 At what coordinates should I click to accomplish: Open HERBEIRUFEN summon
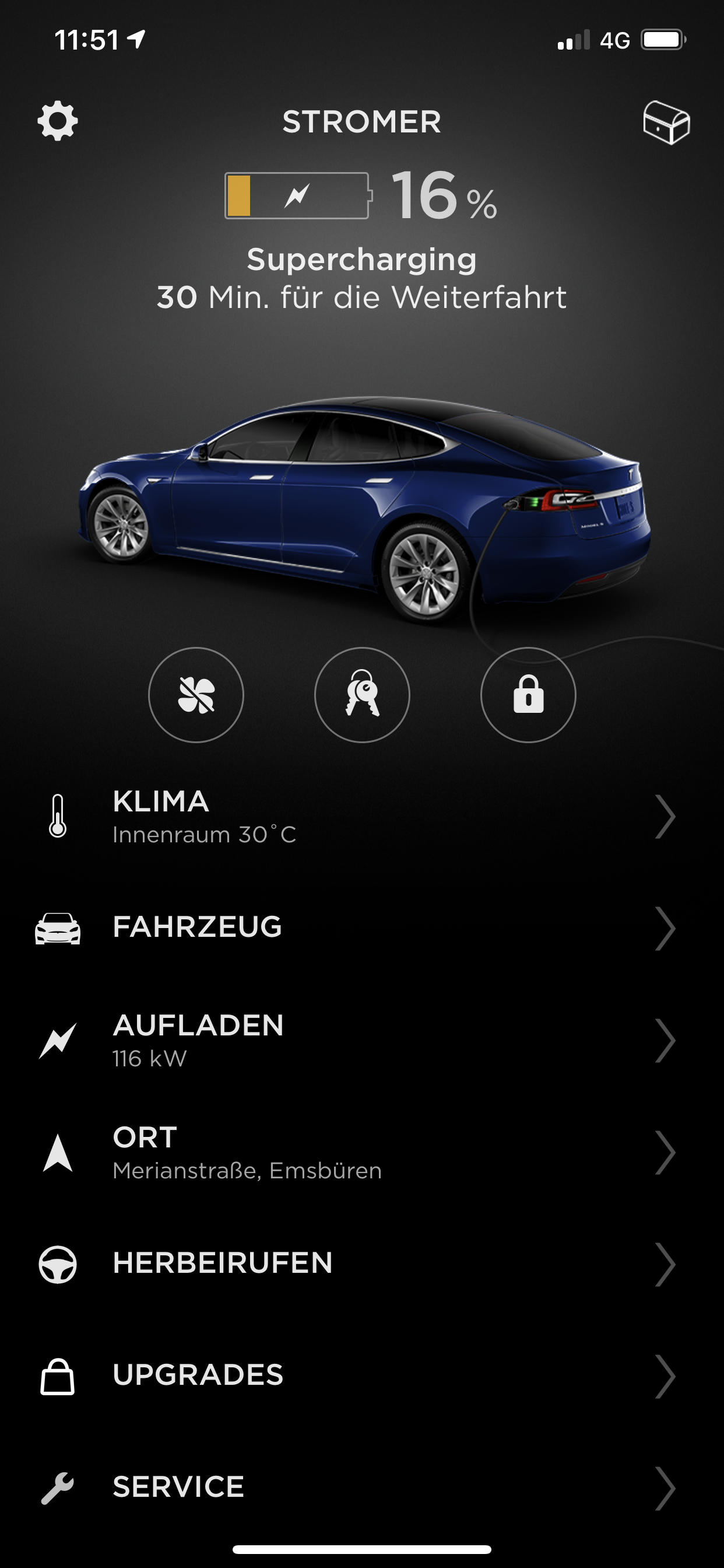362,1263
